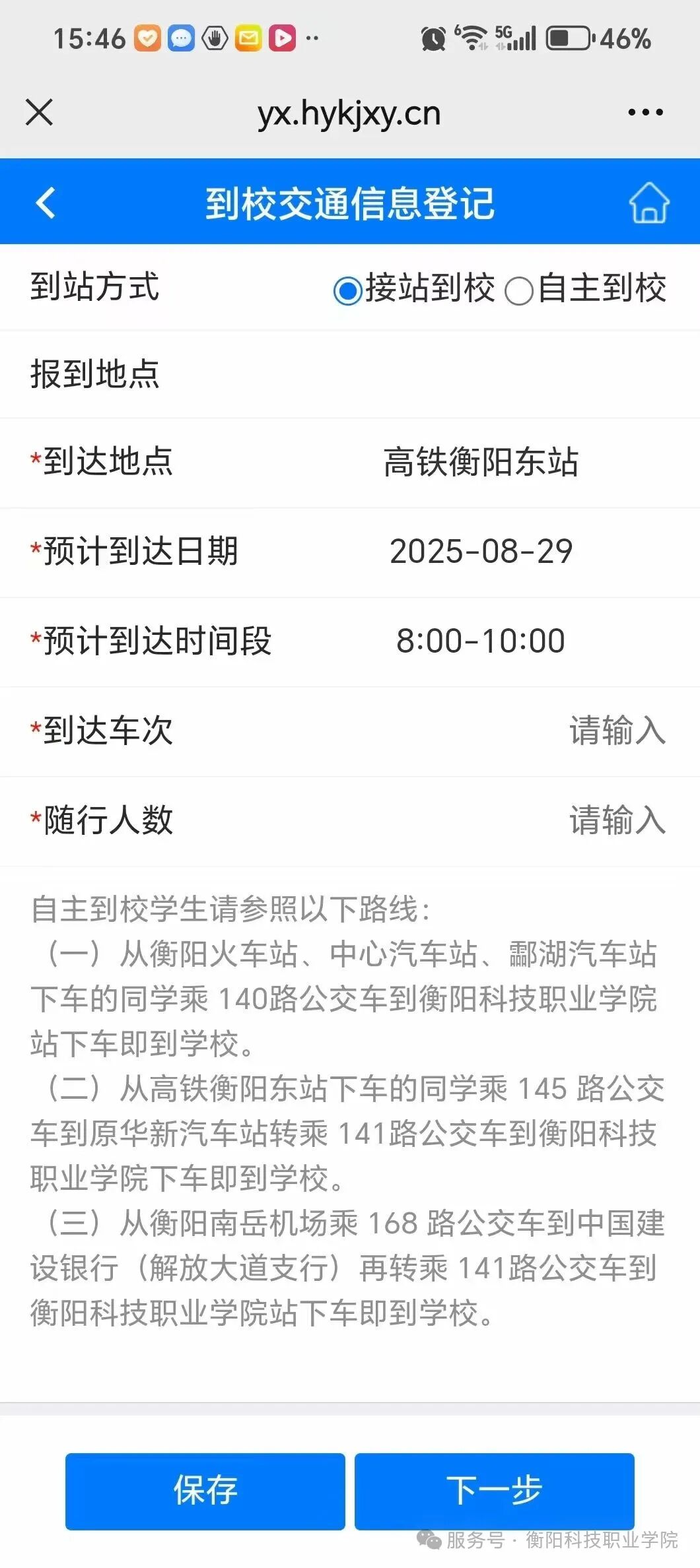Change 到达地点 from 高铁衡阳东站
The image size is (700, 1568).
(481, 462)
